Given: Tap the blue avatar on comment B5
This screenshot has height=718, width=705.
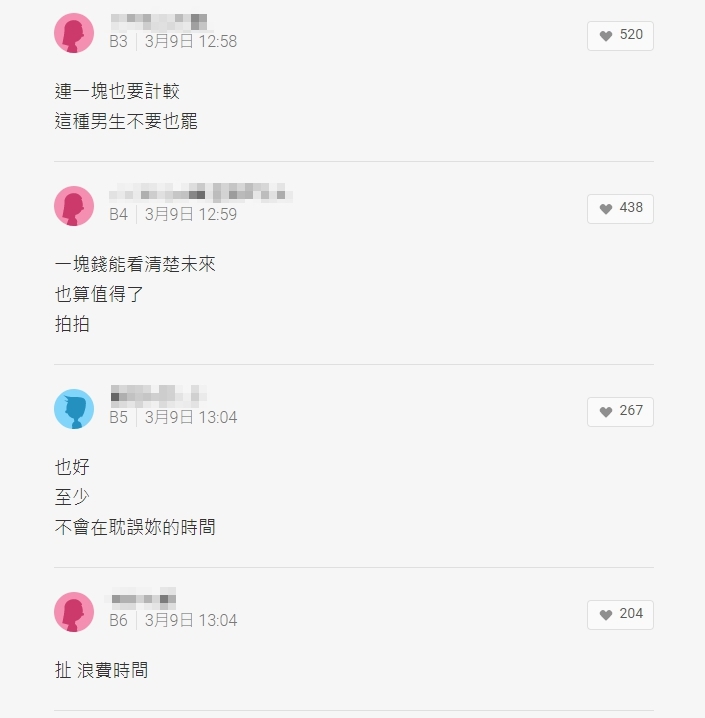Looking at the screenshot, I should 74,409.
